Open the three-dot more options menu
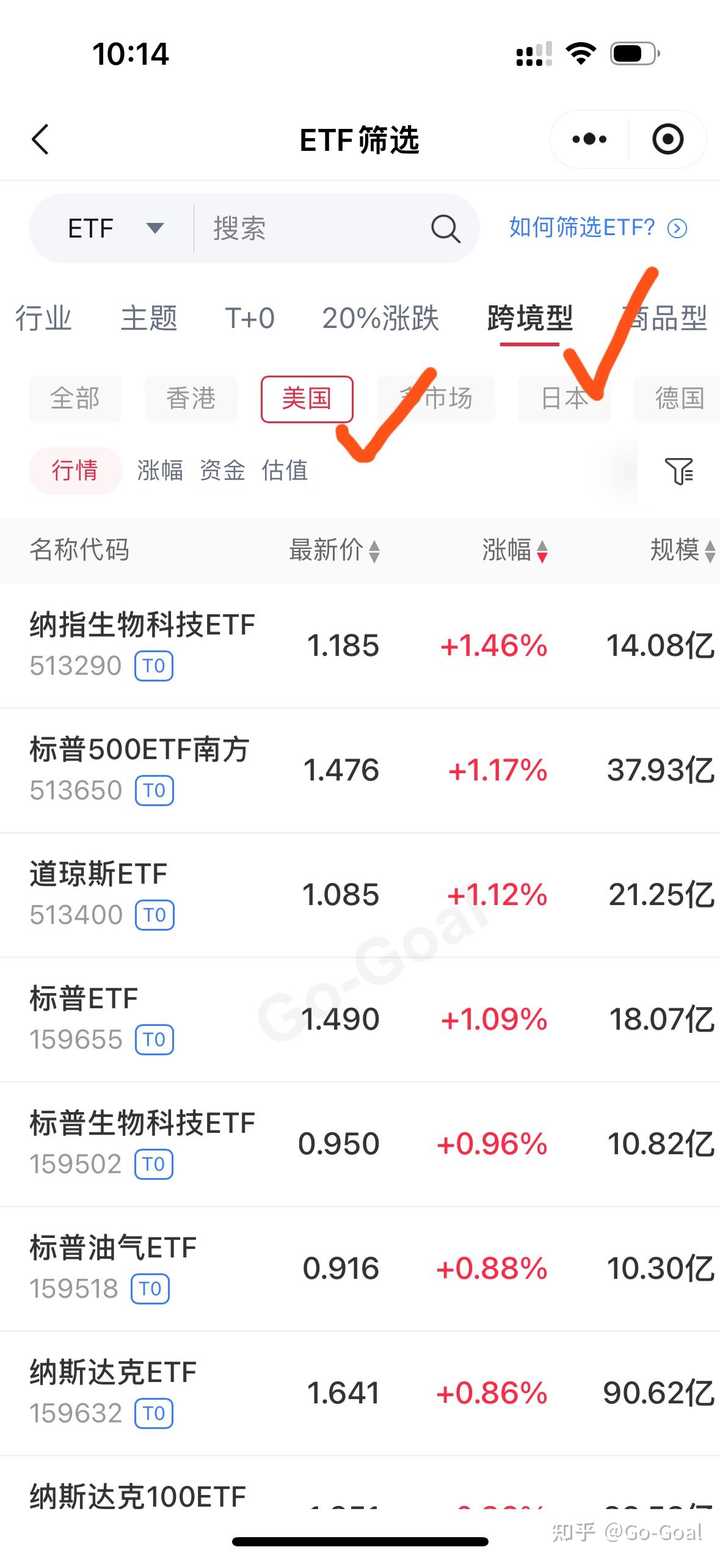Viewport: 720px width, 1561px height. coord(589,139)
